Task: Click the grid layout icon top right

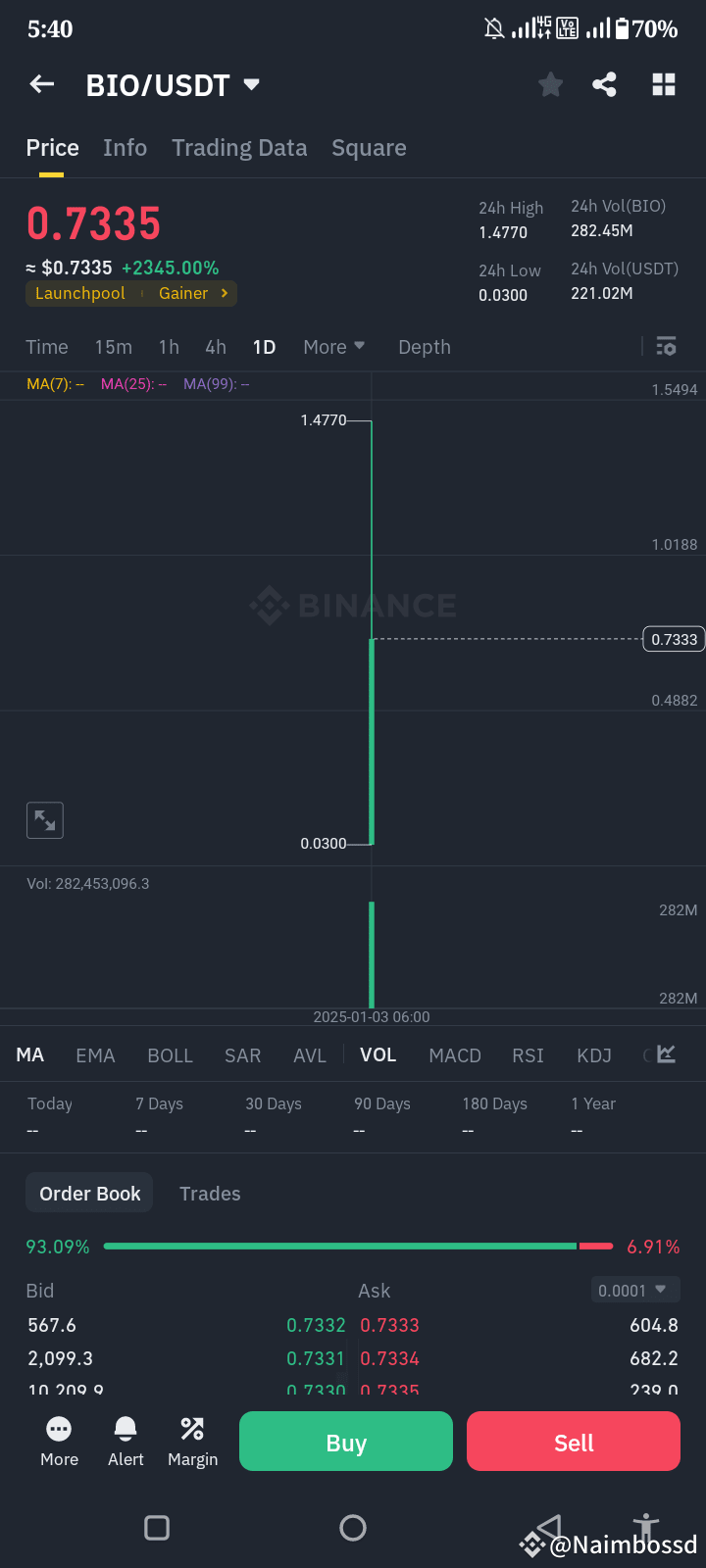Action: 664,84
